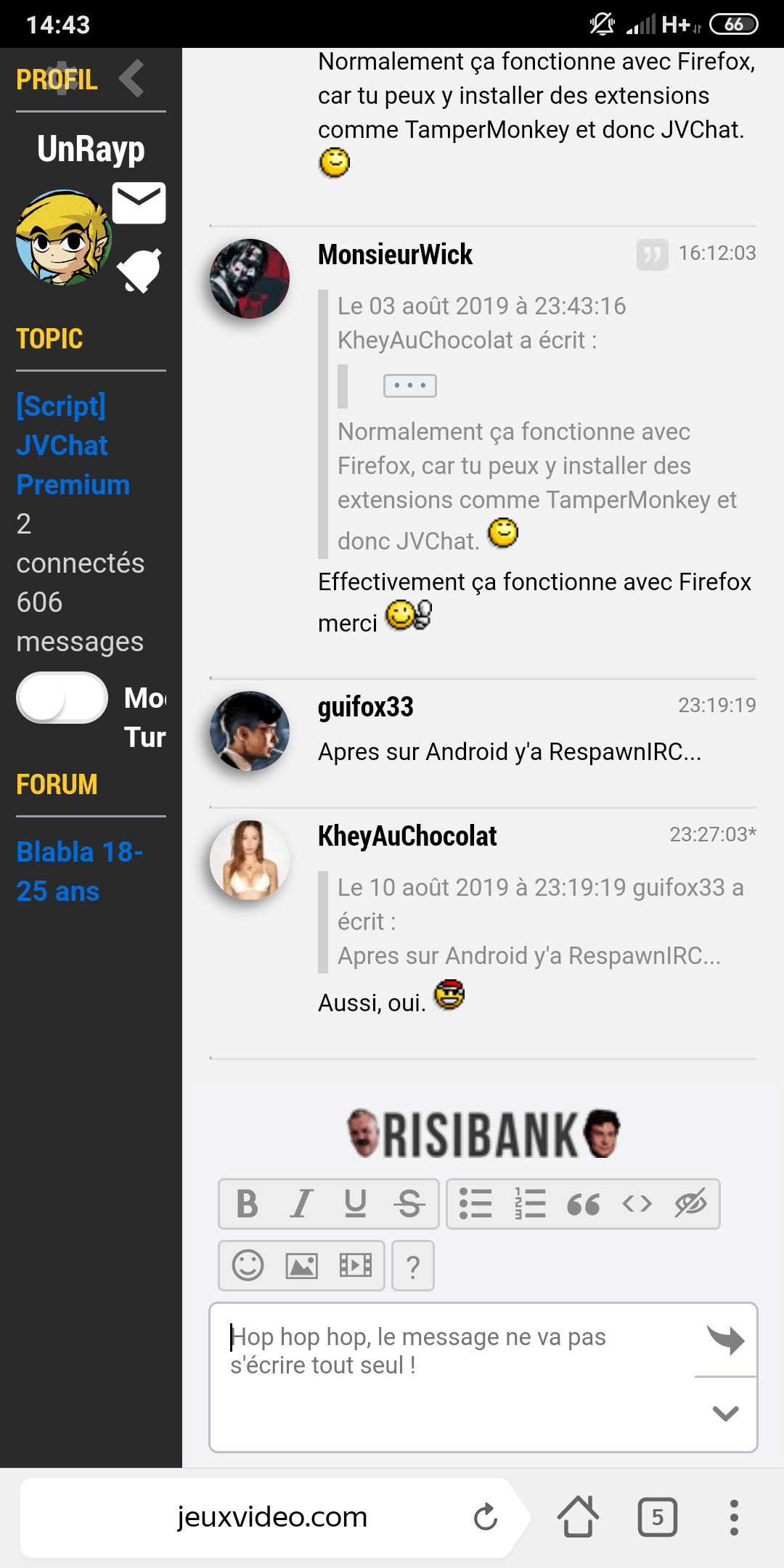This screenshot has height=1568, width=784.
Task: Expand the nested quote ellipsis button
Action: 410,385
